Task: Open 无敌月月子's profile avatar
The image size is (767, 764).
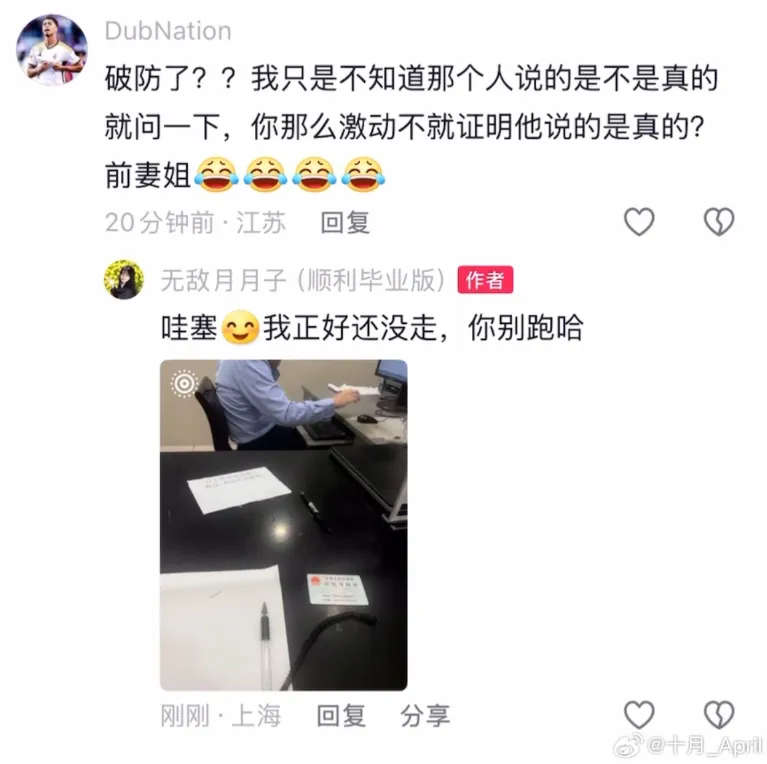Action: pos(124,280)
